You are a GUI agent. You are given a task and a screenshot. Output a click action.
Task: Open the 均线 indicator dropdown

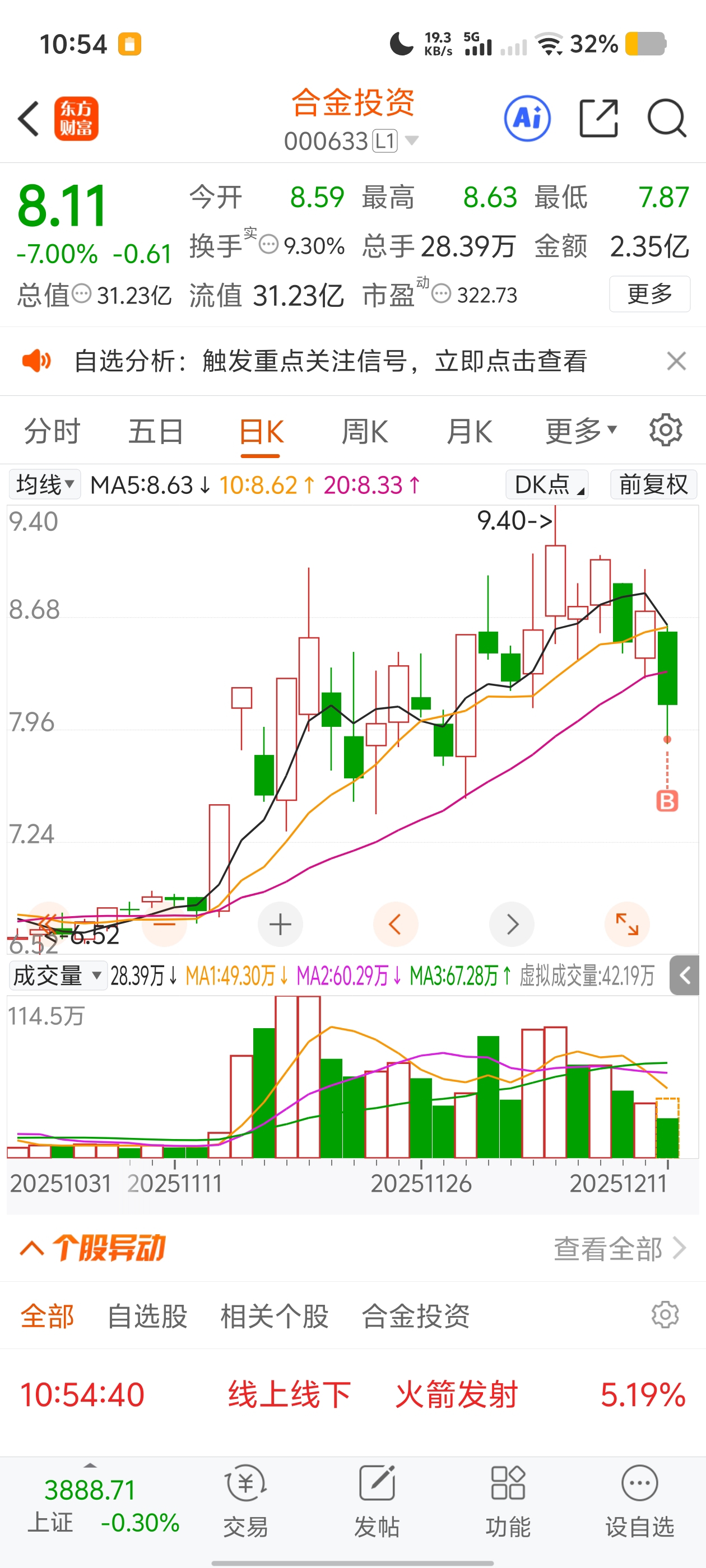click(x=45, y=485)
